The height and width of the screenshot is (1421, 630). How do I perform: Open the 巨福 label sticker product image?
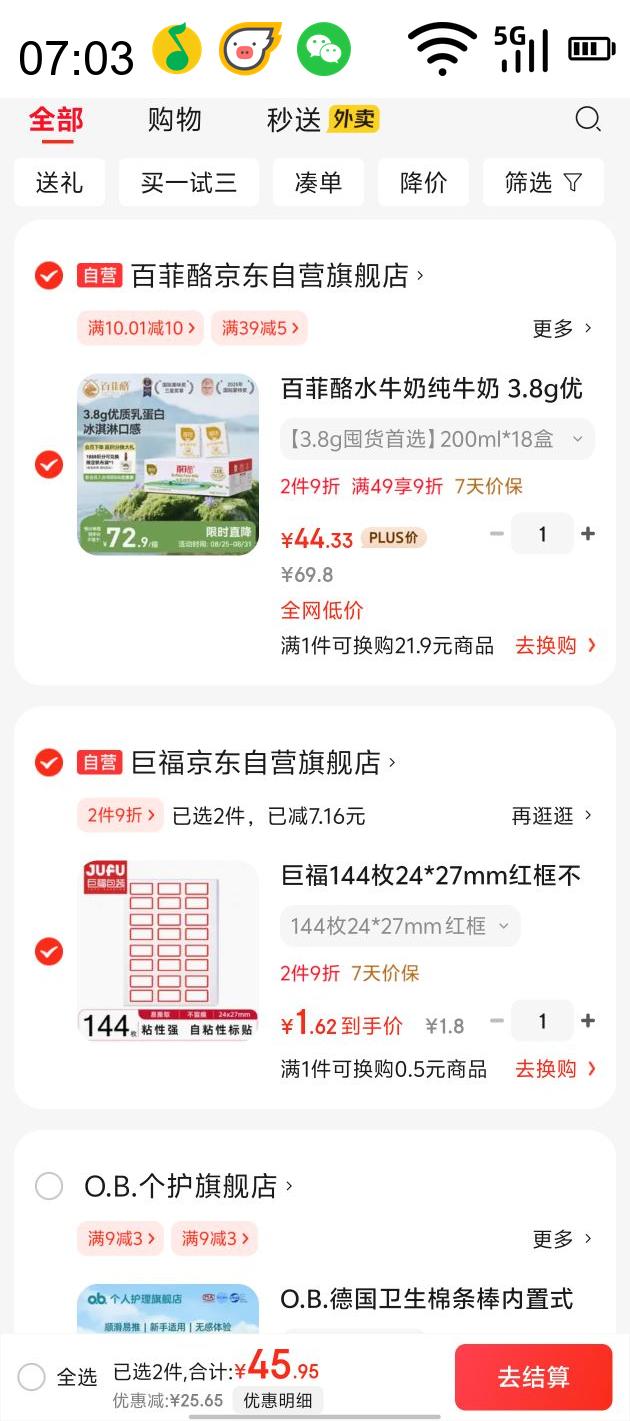click(168, 951)
